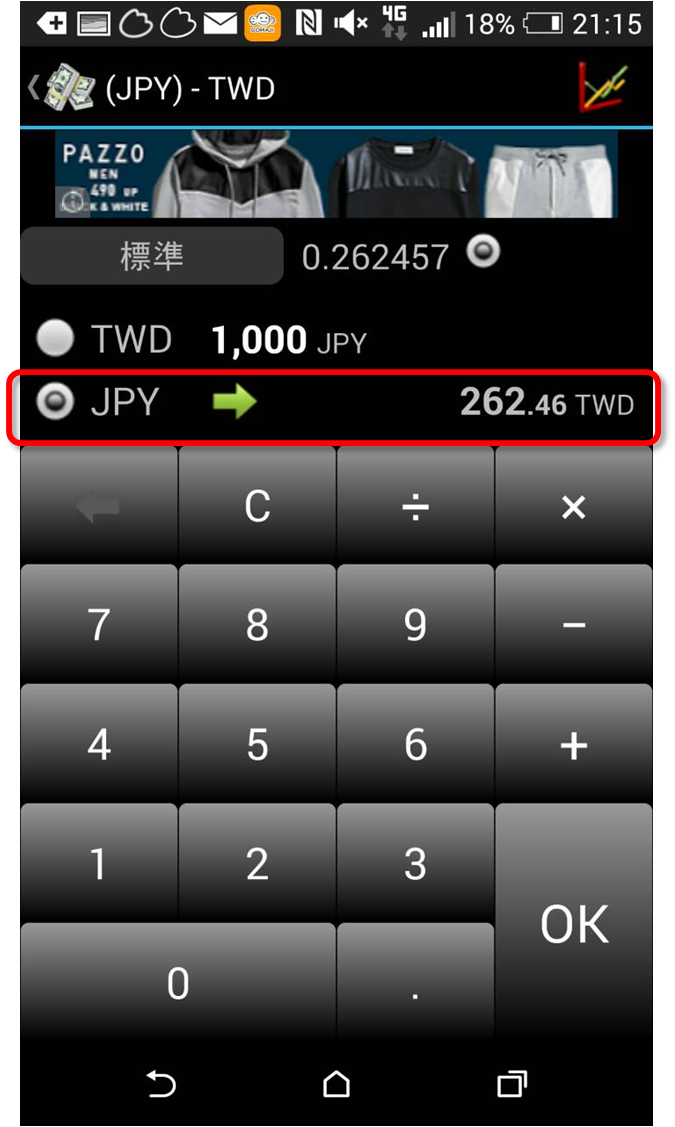Tap the divide key
The image size is (675, 1127).
click(x=415, y=506)
